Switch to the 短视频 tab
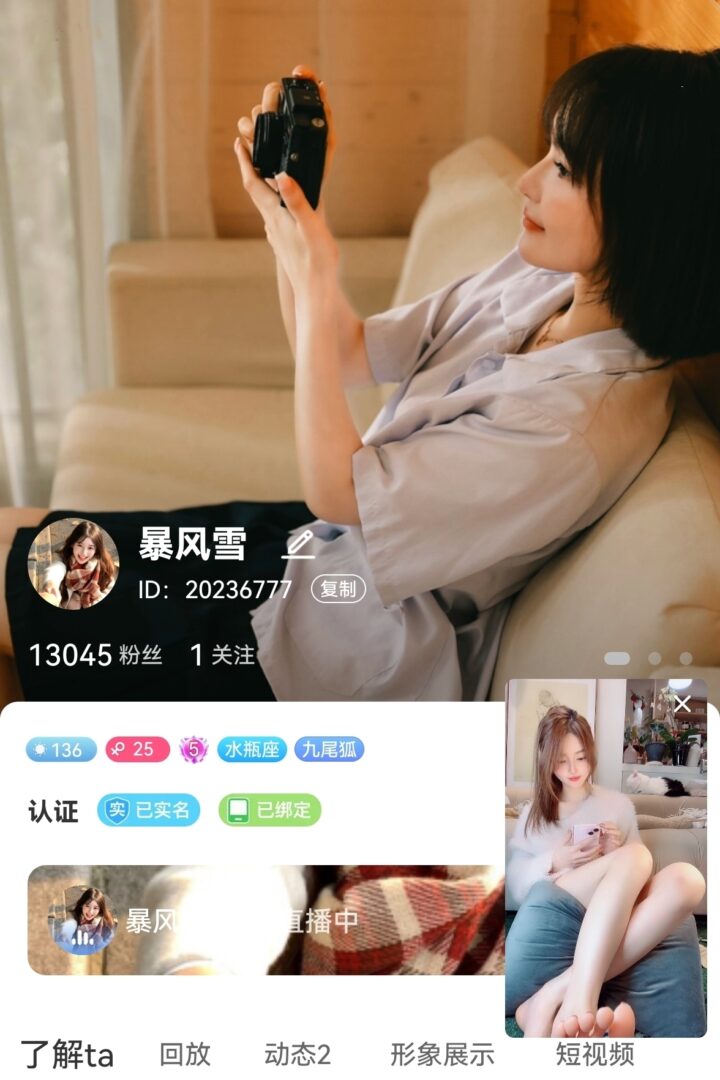Viewport: 720px width, 1080px height. [594, 1054]
